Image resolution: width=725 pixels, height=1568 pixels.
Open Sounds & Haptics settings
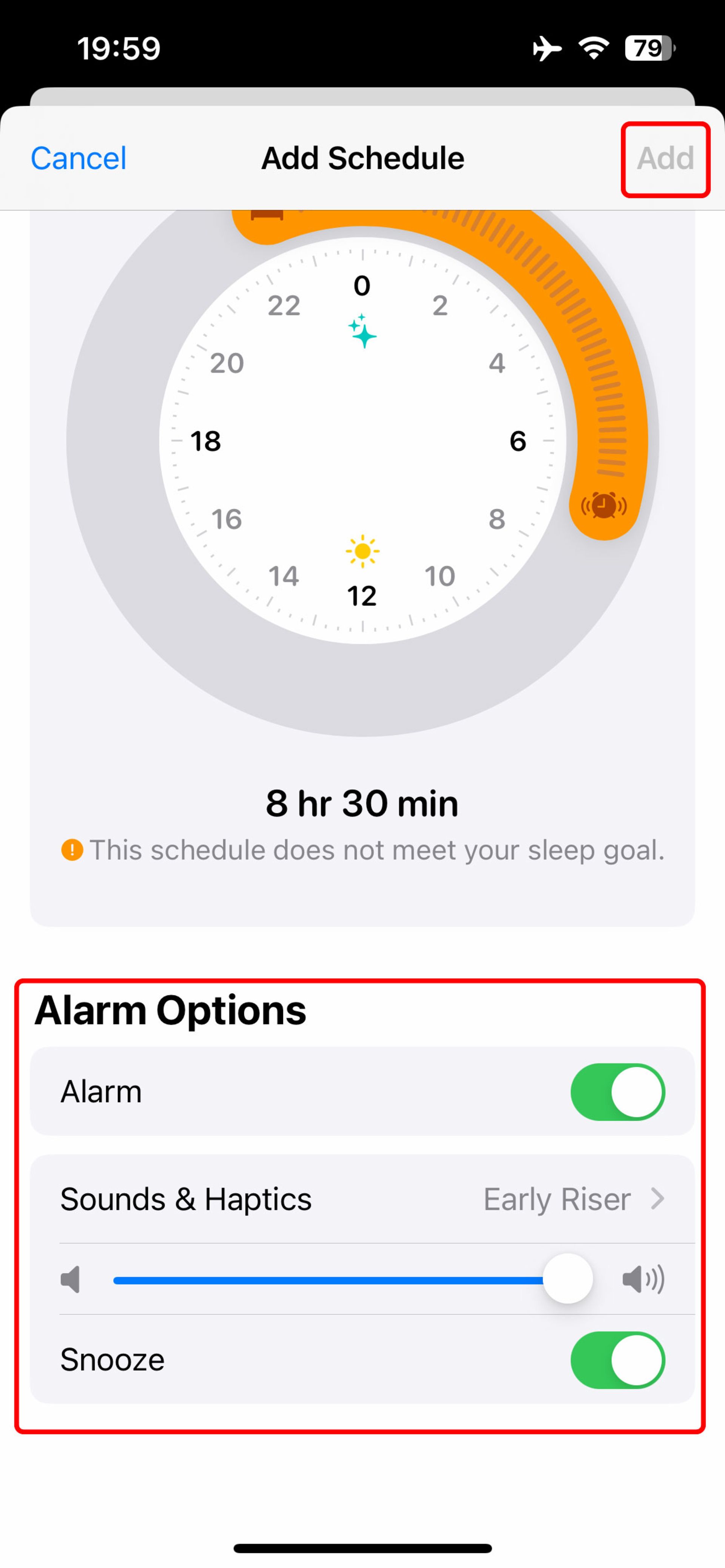point(362,1199)
